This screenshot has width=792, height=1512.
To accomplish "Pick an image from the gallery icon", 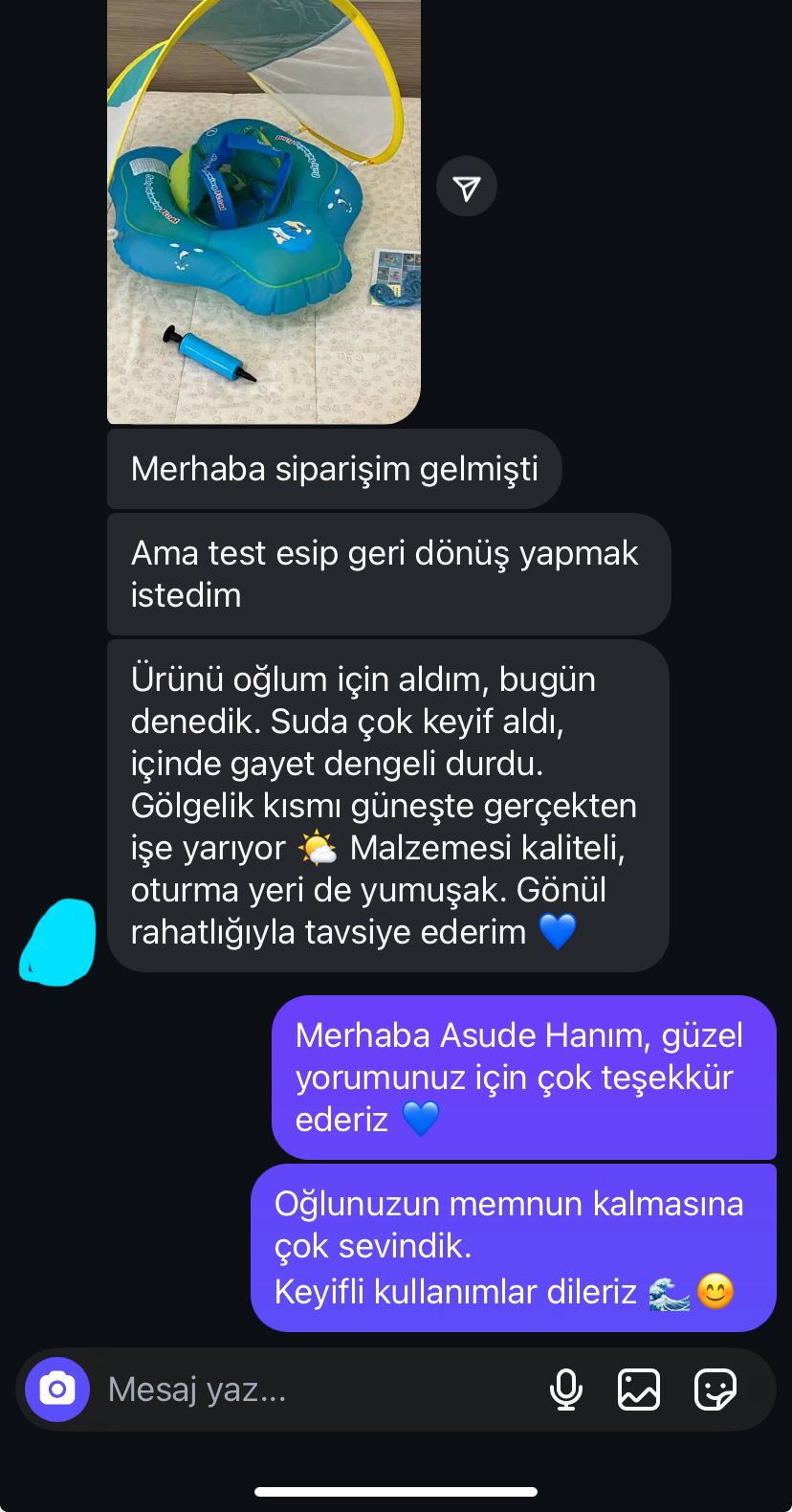I will click(639, 1390).
